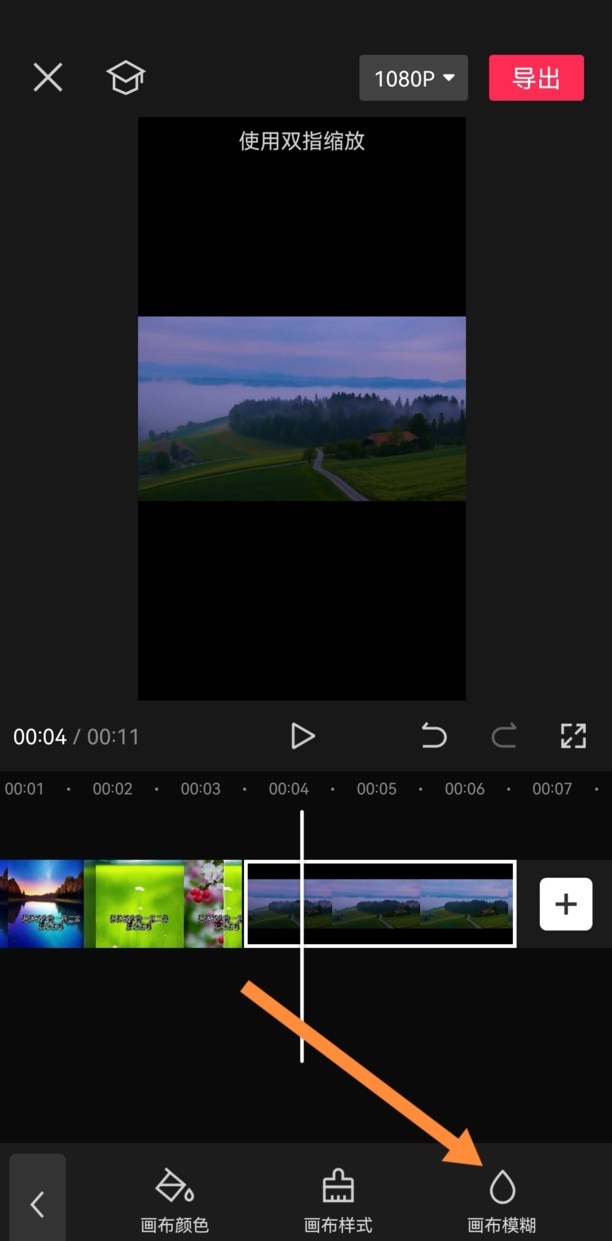Add a new clip with plus button
This screenshot has height=1241, width=612.
pos(566,904)
